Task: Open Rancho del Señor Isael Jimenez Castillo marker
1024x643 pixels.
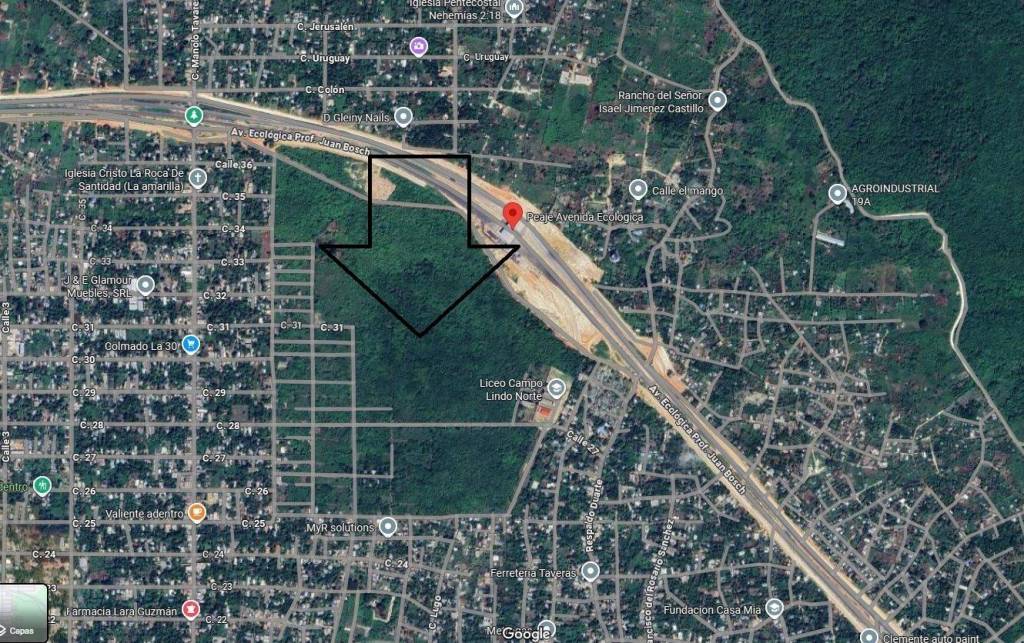Action: (718, 100)
